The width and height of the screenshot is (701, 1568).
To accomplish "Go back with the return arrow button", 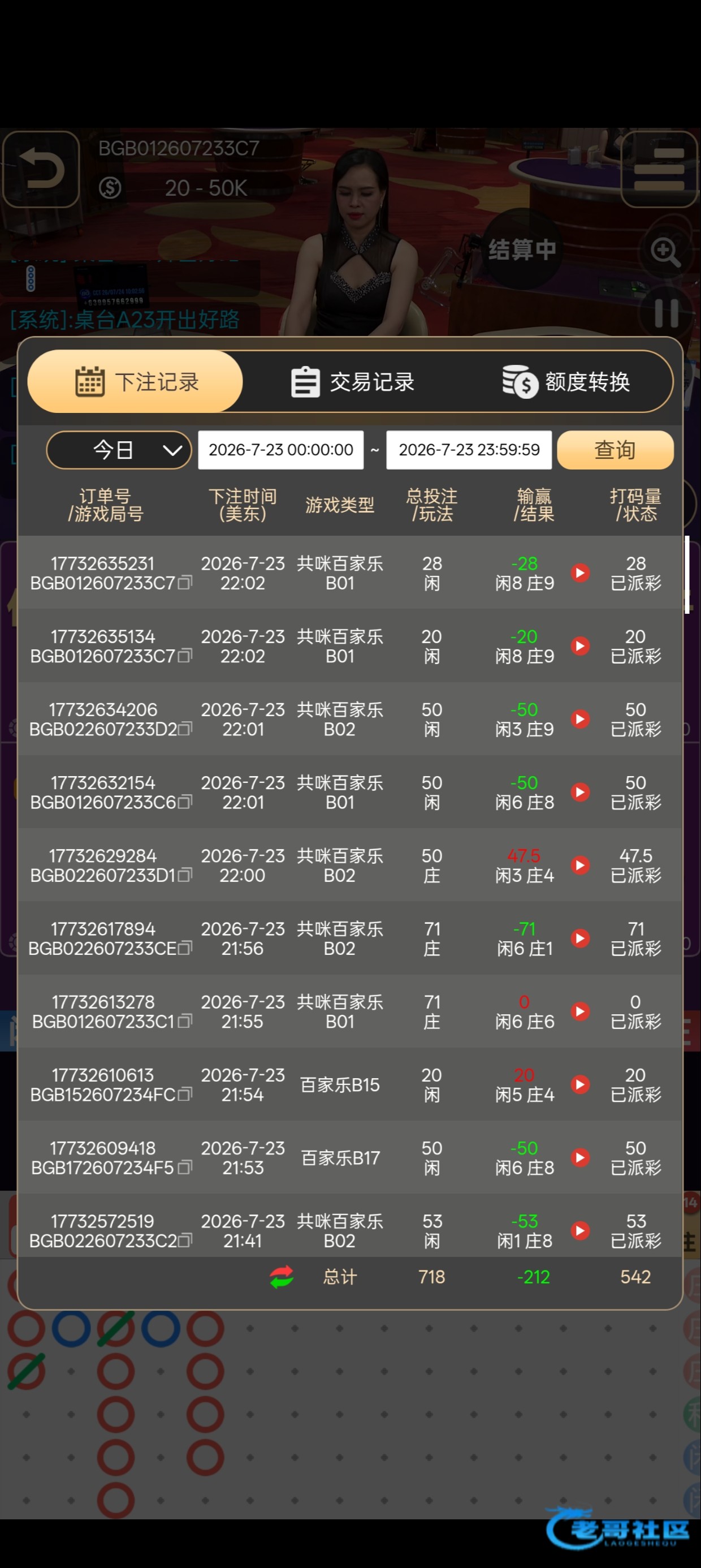I will pos(41,169).
